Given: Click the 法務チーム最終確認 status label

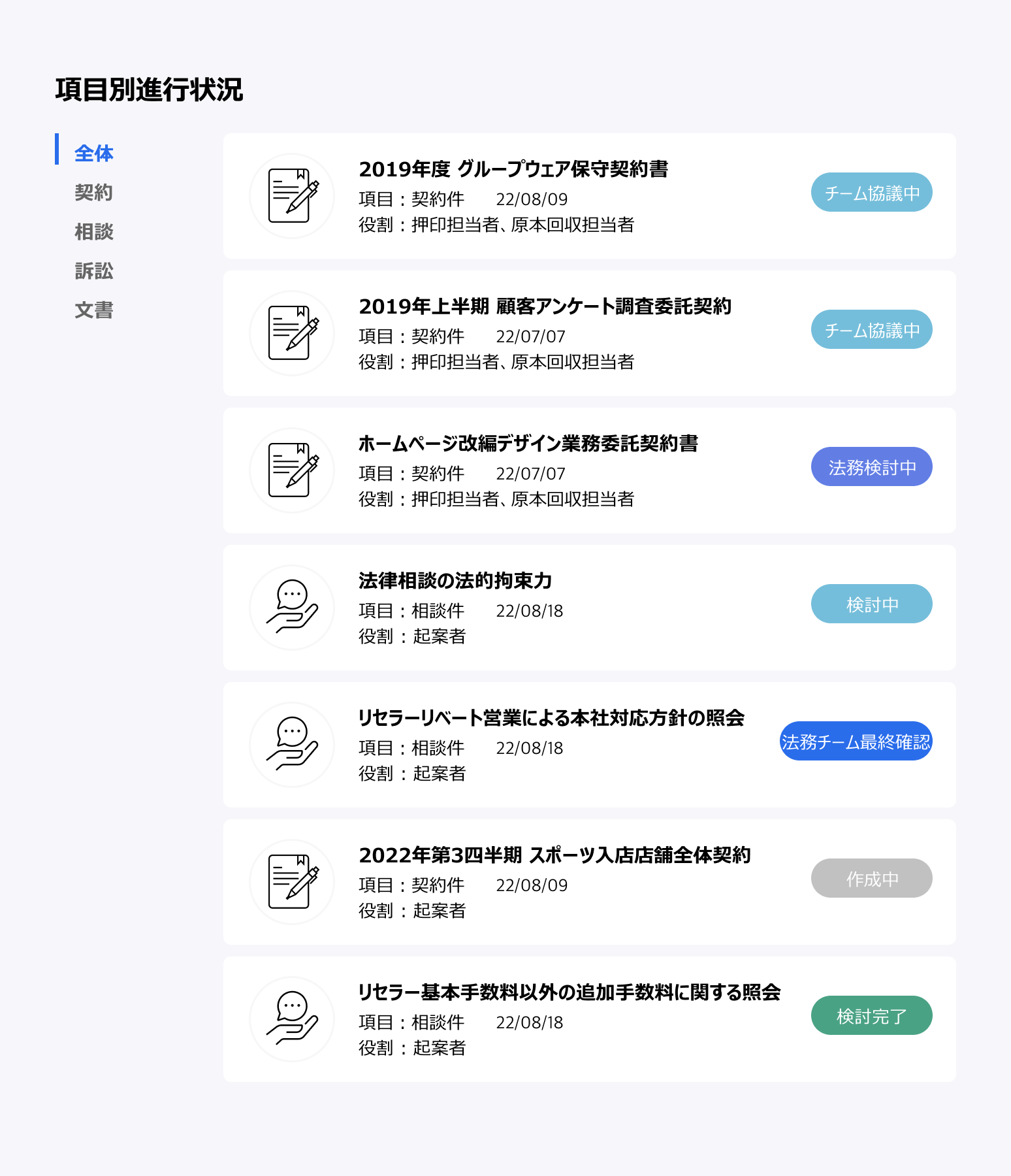Looking at the screenshot, I should pos(856,741).
